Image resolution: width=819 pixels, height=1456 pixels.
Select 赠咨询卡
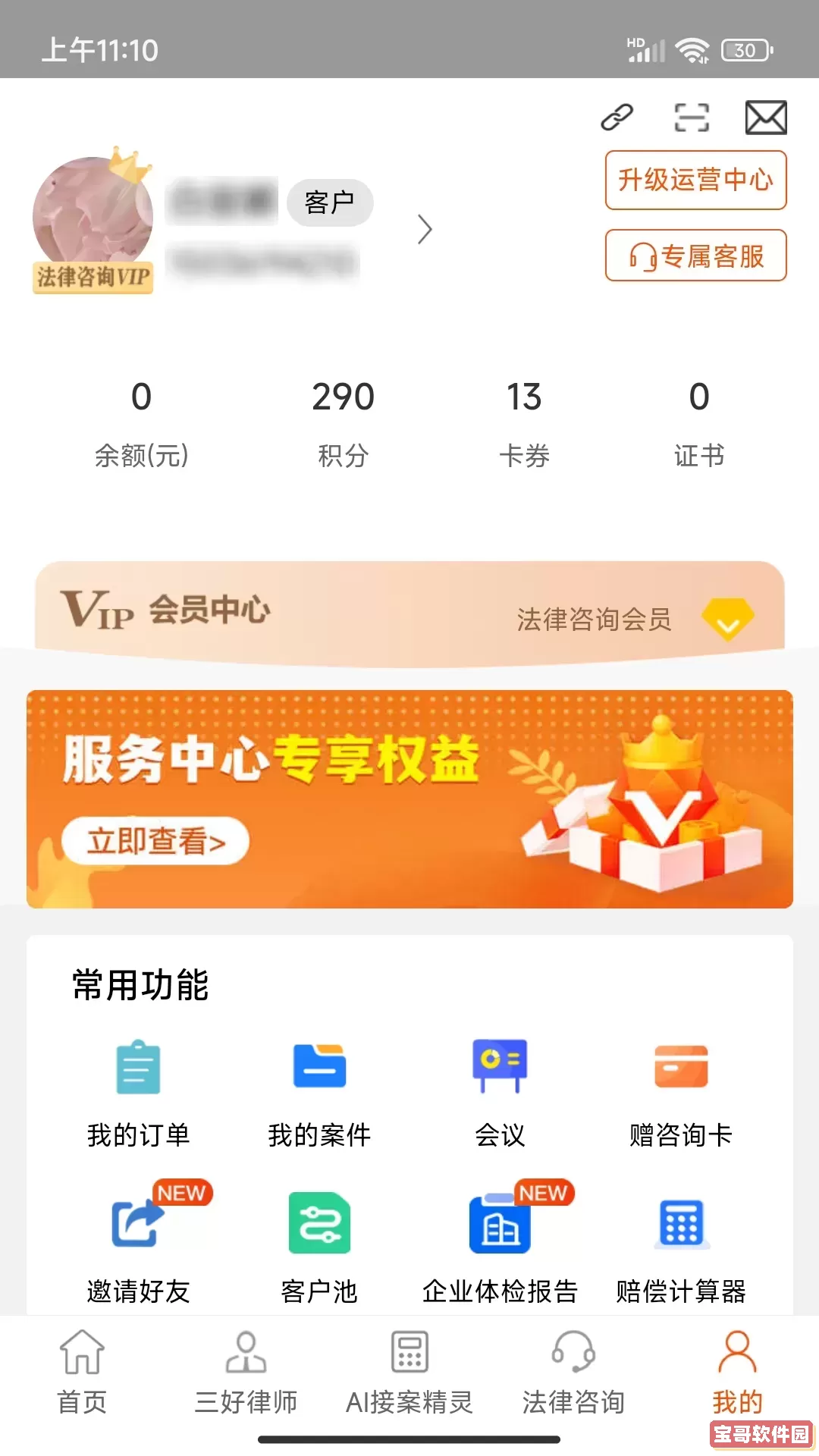681,1092
